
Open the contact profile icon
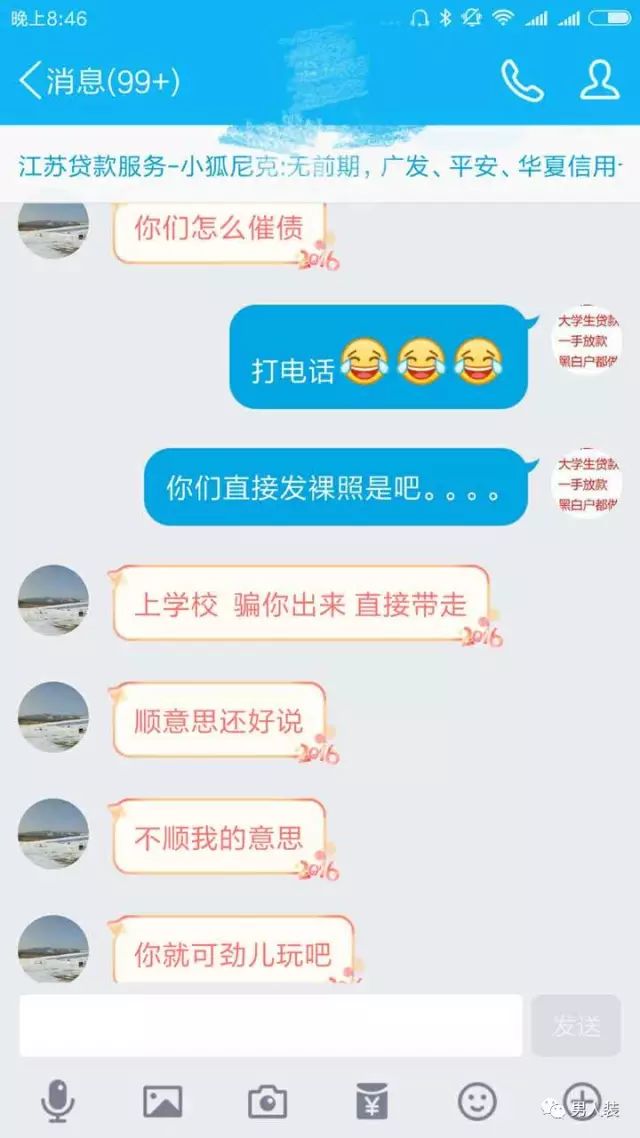[599, 80]
